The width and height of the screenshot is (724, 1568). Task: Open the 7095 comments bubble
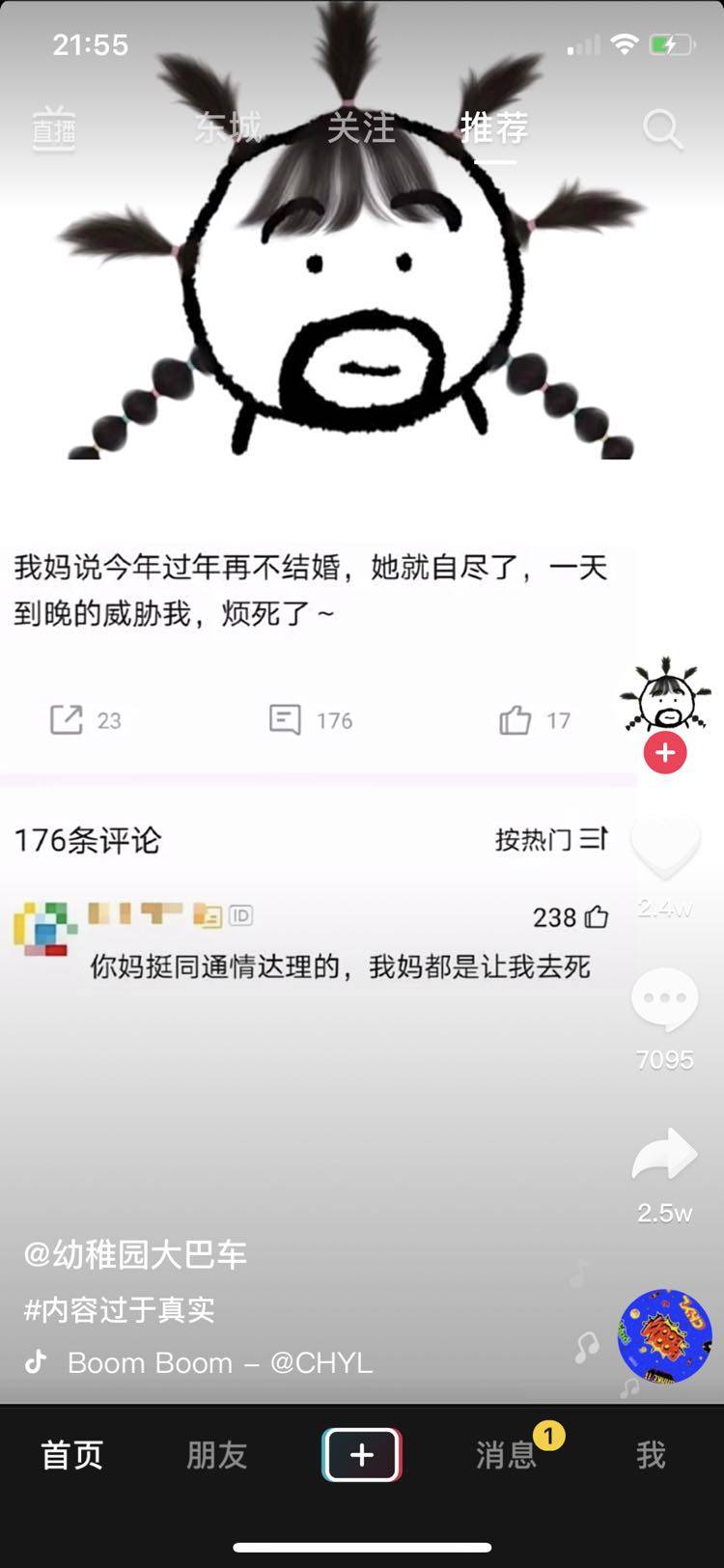665,999
